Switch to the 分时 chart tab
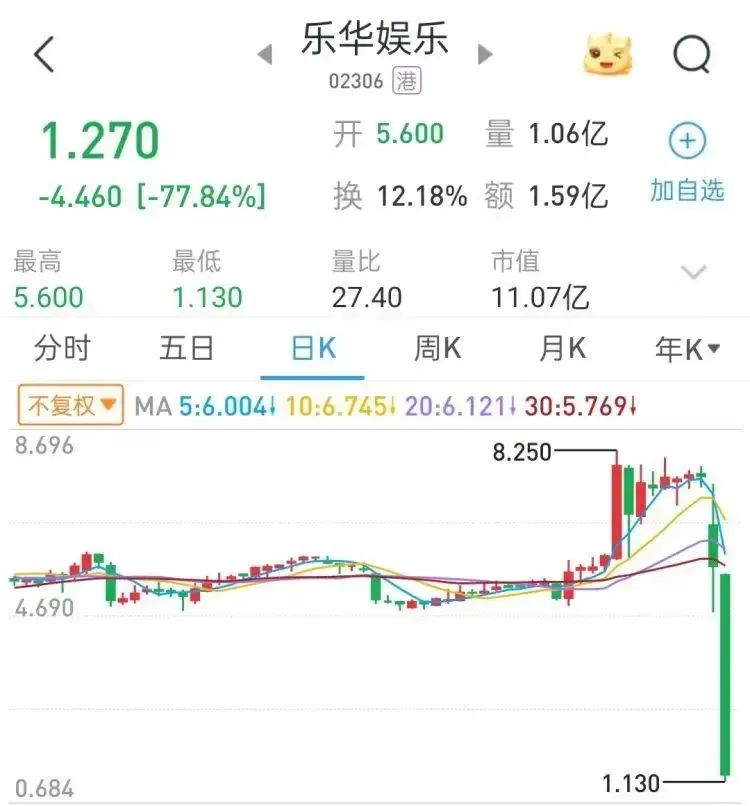Image resolution: width=750 pixels, height=806 pixels. pos(62,349)
